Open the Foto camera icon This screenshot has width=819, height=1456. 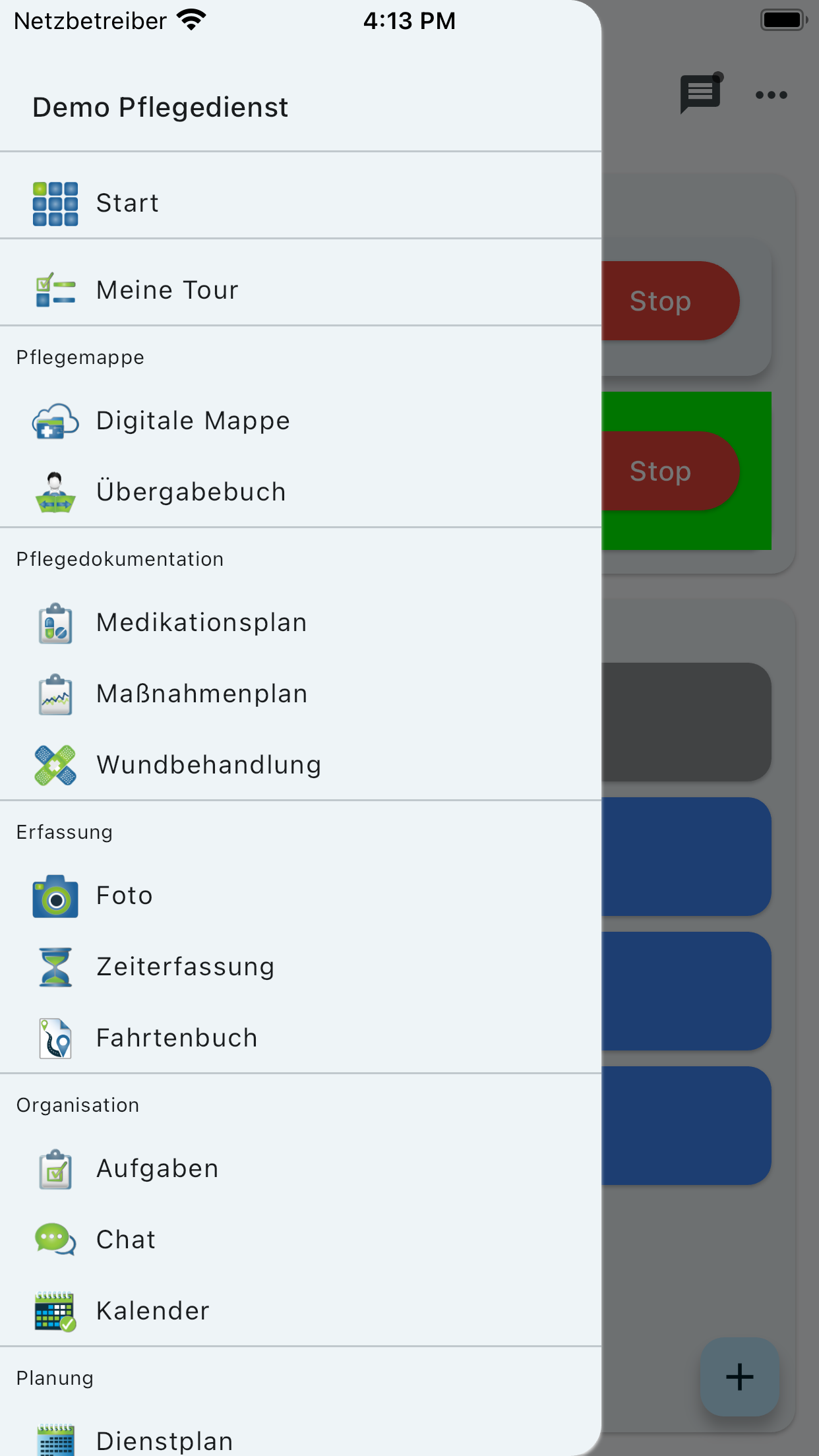(x=55, y=895)
